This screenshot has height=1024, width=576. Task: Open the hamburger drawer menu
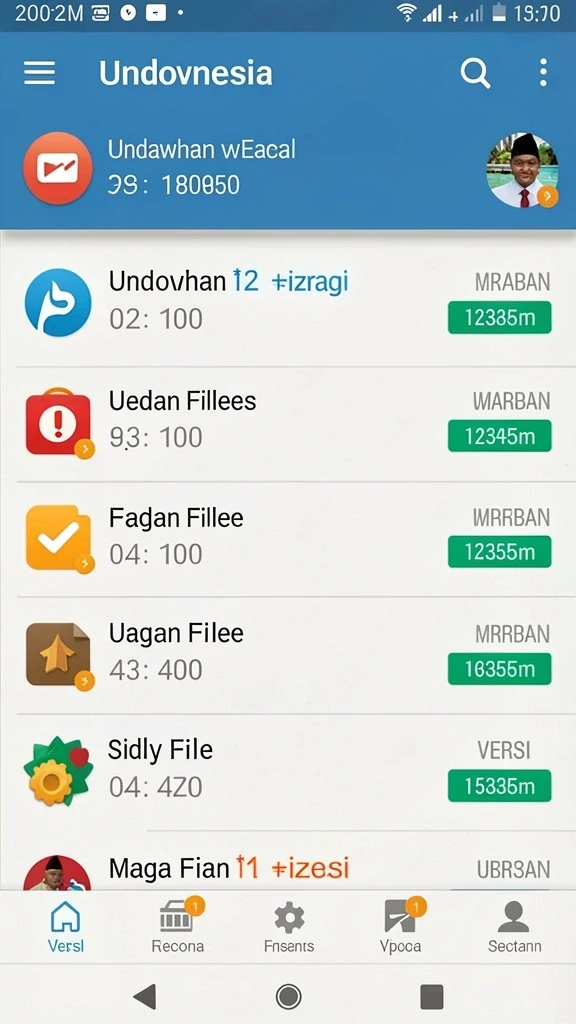tap(39, 72)
